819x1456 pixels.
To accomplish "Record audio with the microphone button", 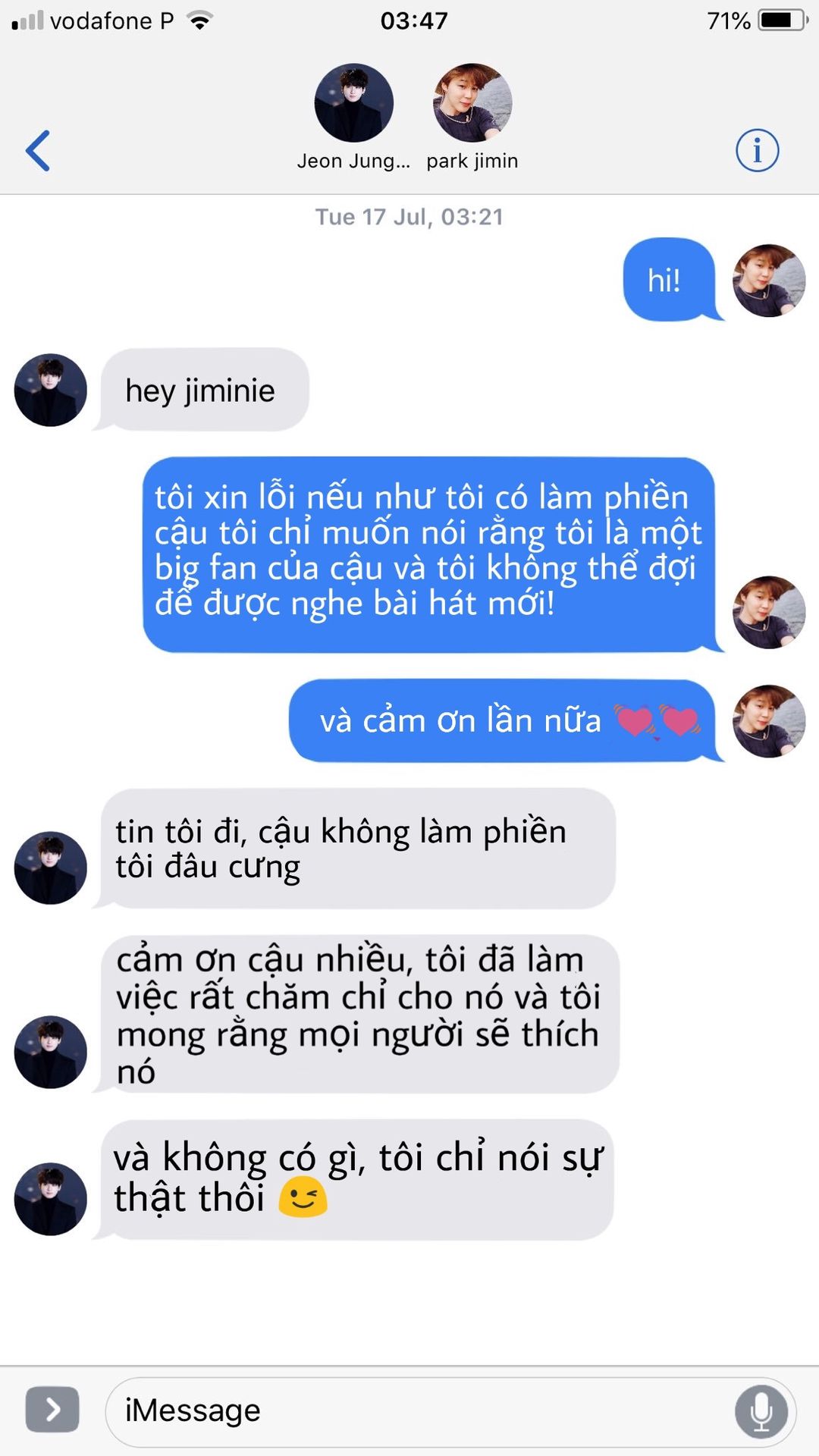I will [x=761, y=1412].
